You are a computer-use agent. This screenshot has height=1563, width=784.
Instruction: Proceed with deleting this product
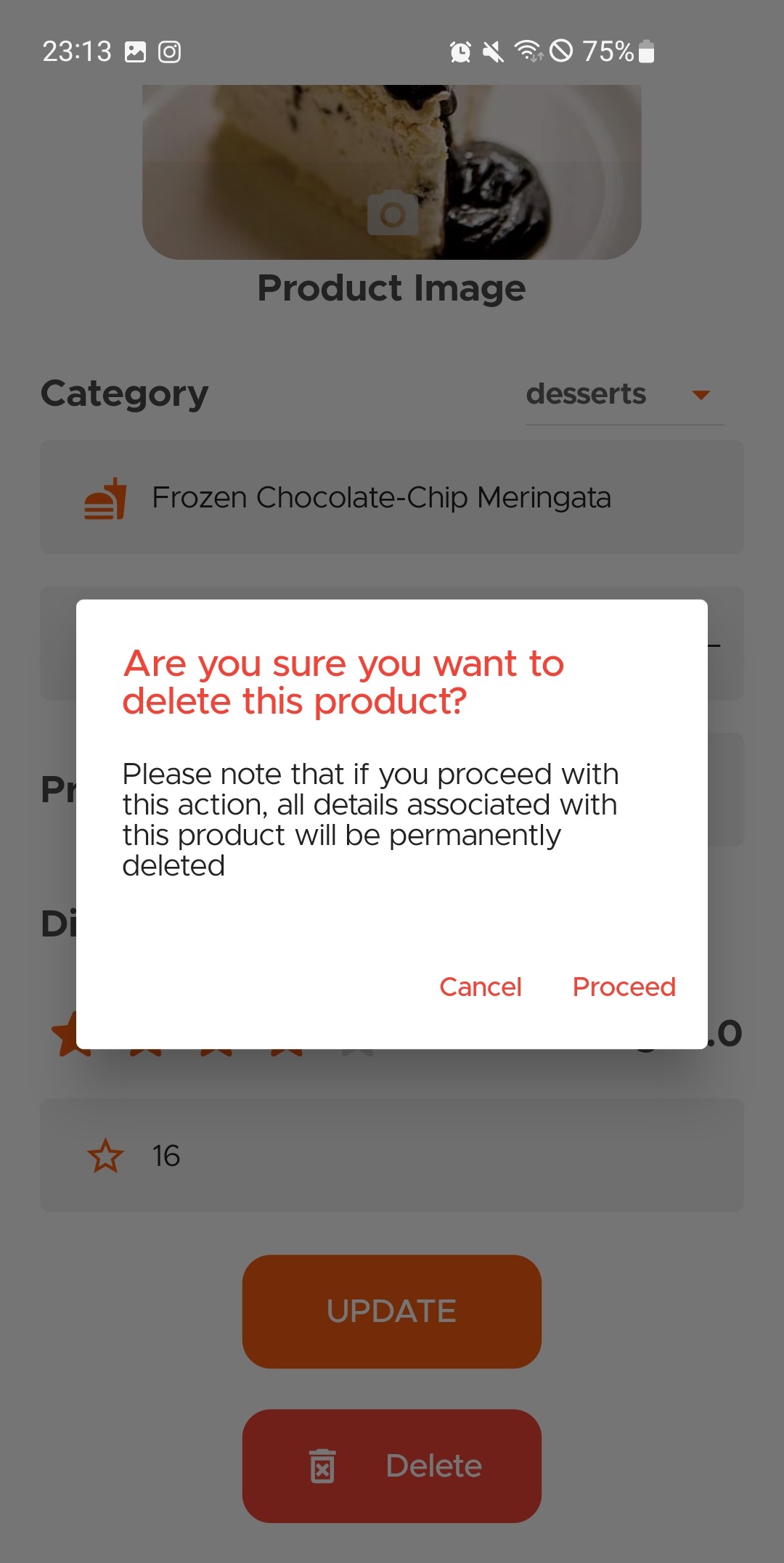(624, 987)
